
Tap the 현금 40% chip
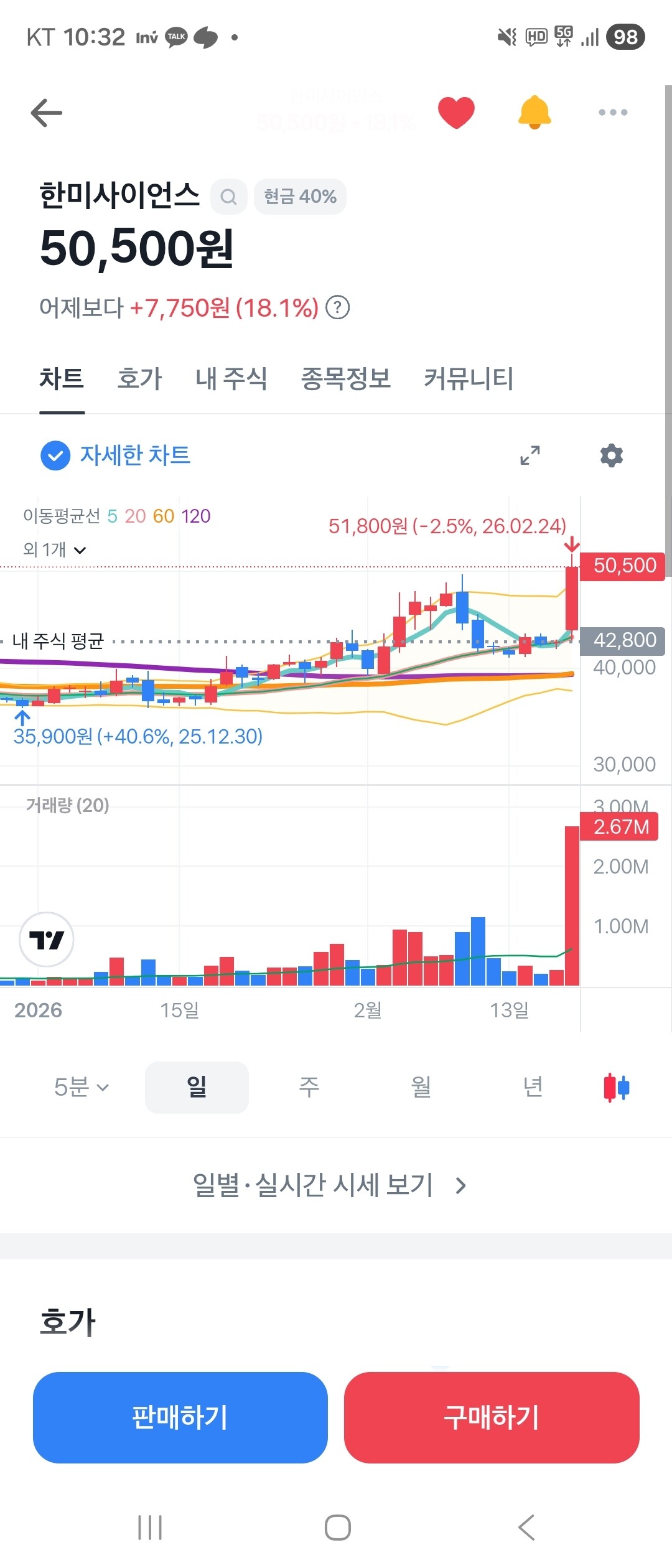[300, 197]
